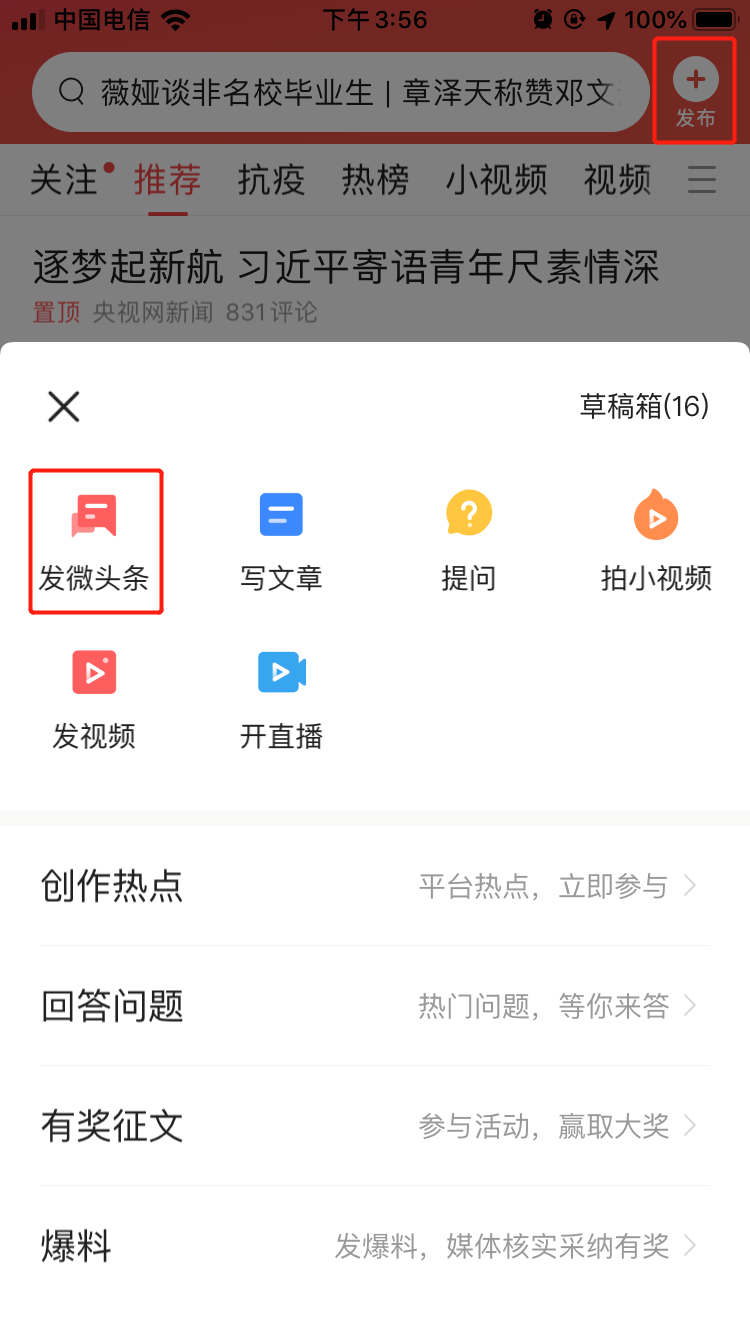
Task: Open the drafts box 草稿箱(16)
Action: [644, 406]
